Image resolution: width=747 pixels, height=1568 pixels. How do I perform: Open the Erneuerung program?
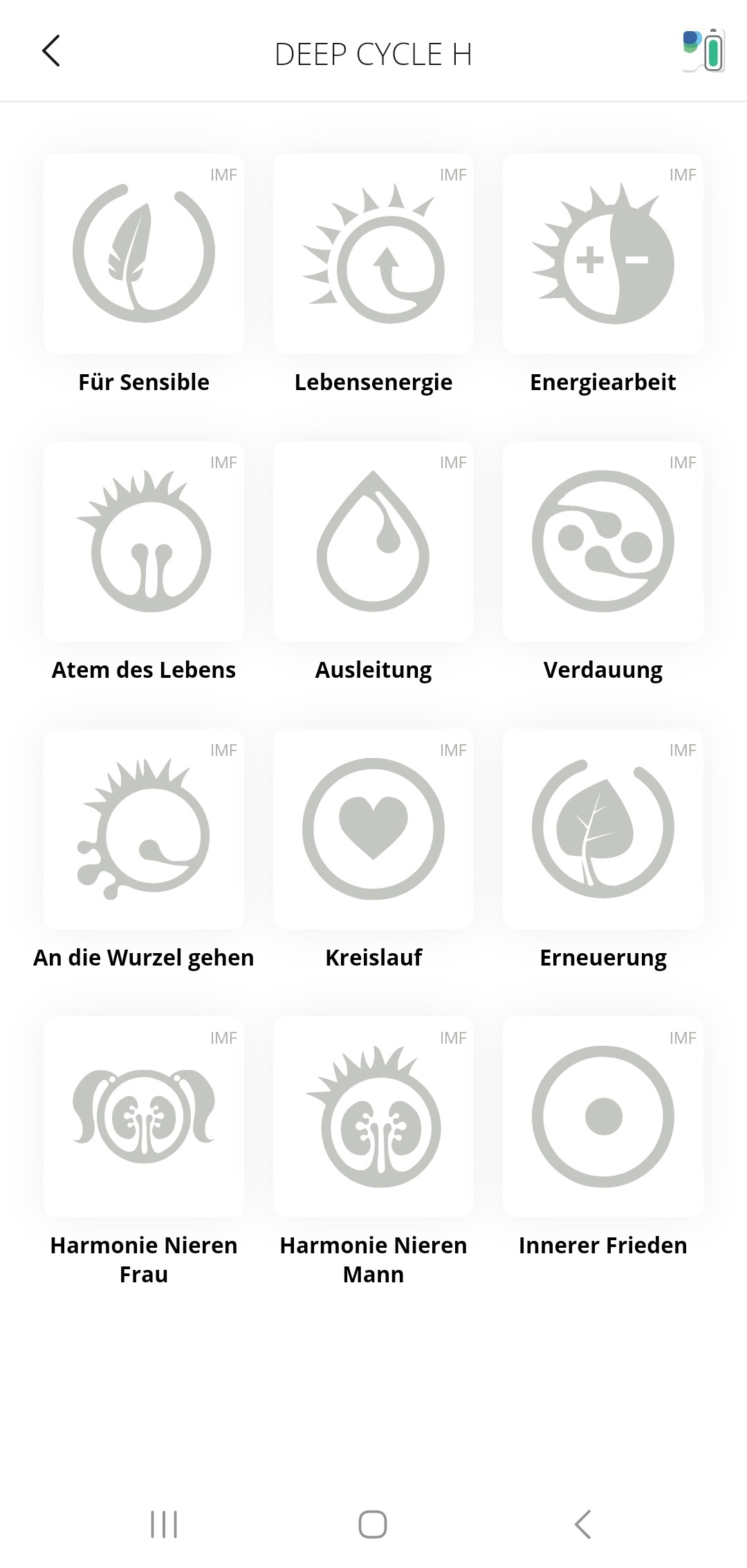603,829
